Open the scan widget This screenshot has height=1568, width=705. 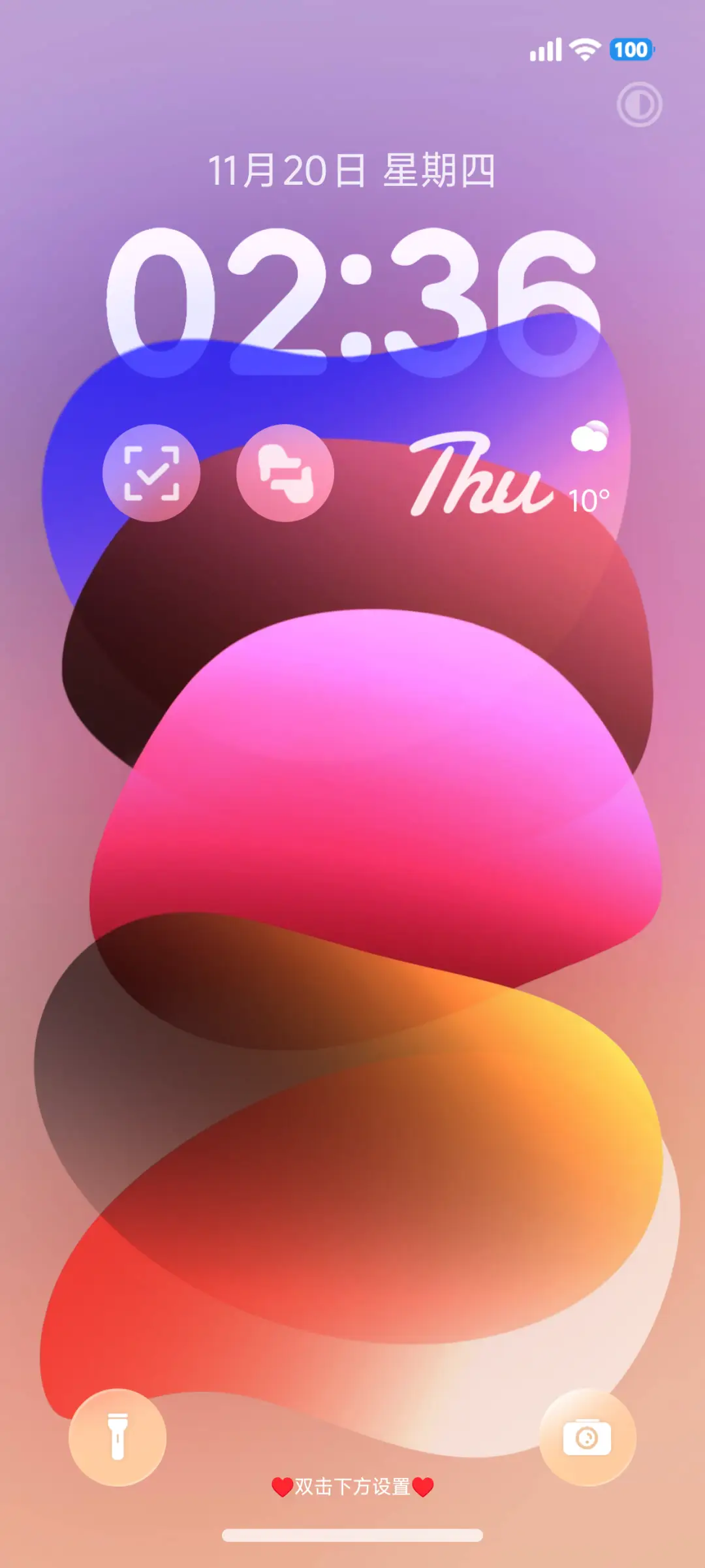[x=151, y=473]
